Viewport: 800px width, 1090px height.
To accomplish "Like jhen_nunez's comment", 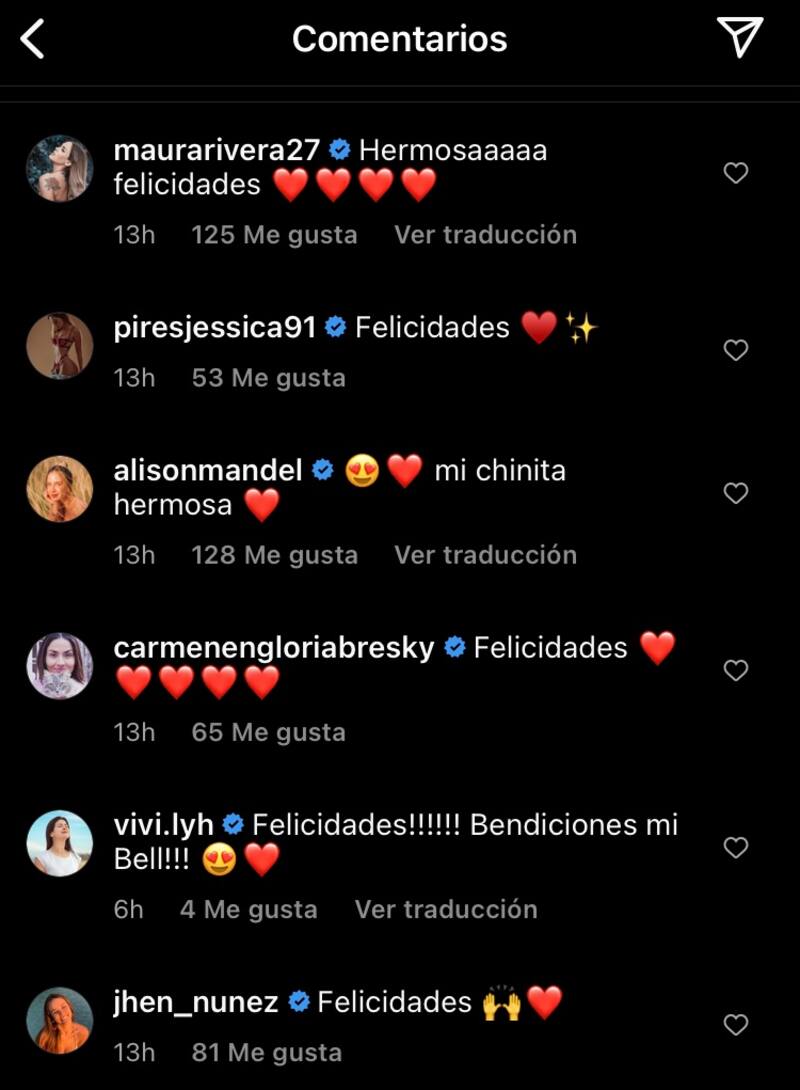I will [736, 1024].
